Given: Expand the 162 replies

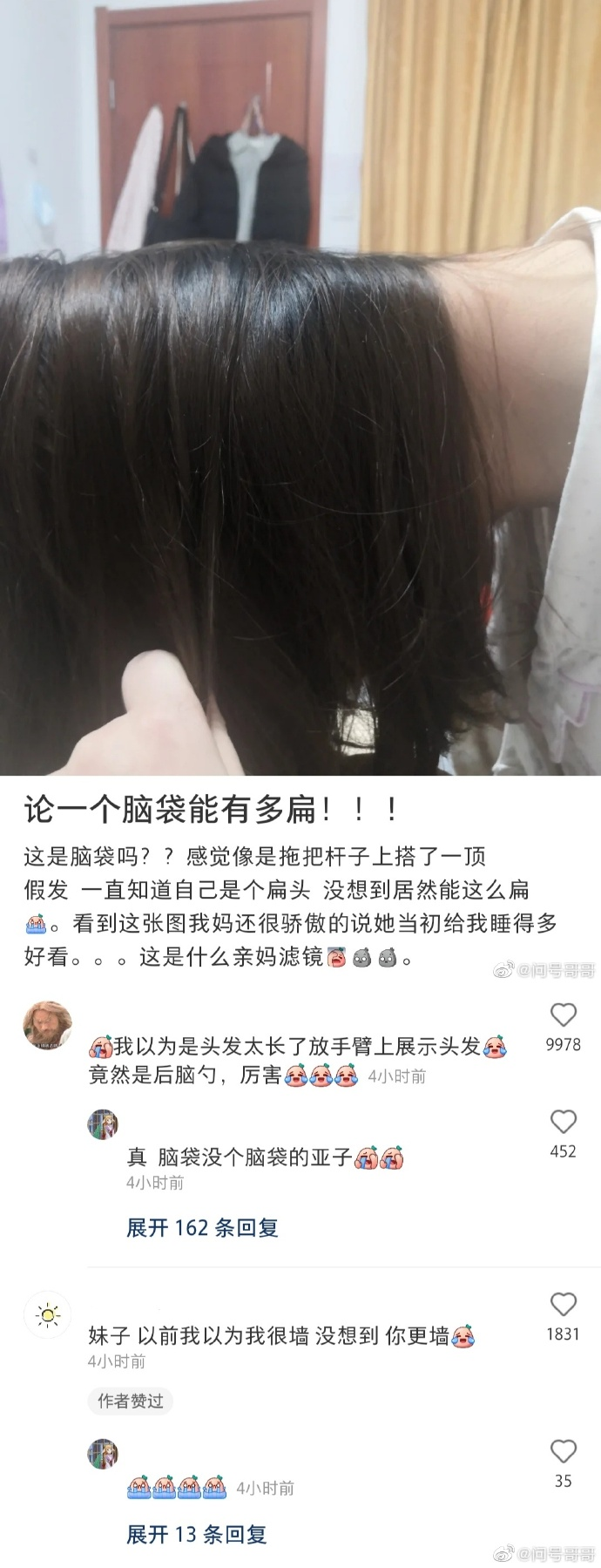Looking at the screenshot, I should pyautogui.click(x=202, y=1228).
